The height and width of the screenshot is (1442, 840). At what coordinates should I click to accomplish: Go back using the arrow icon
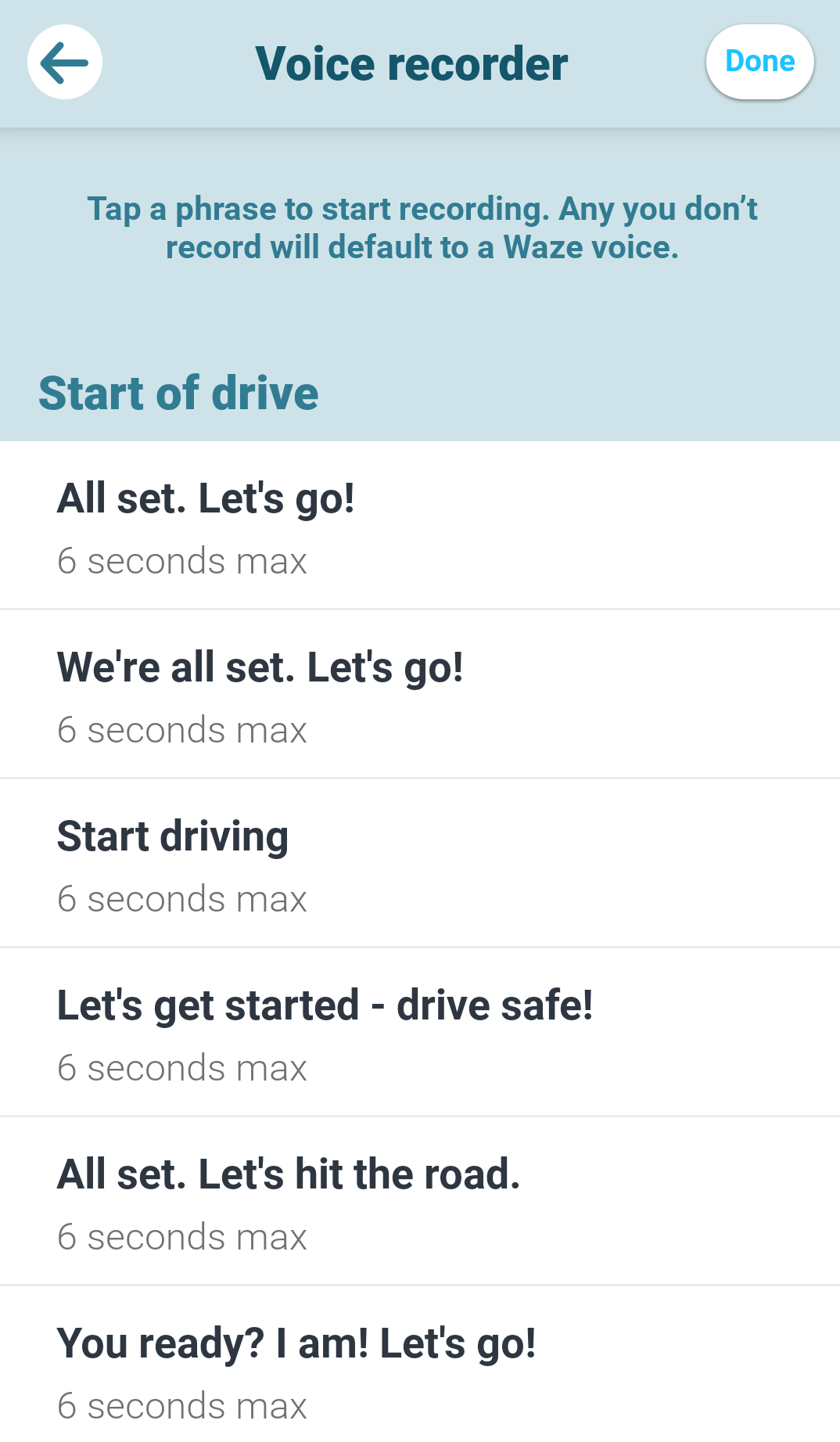pos(65,62)
